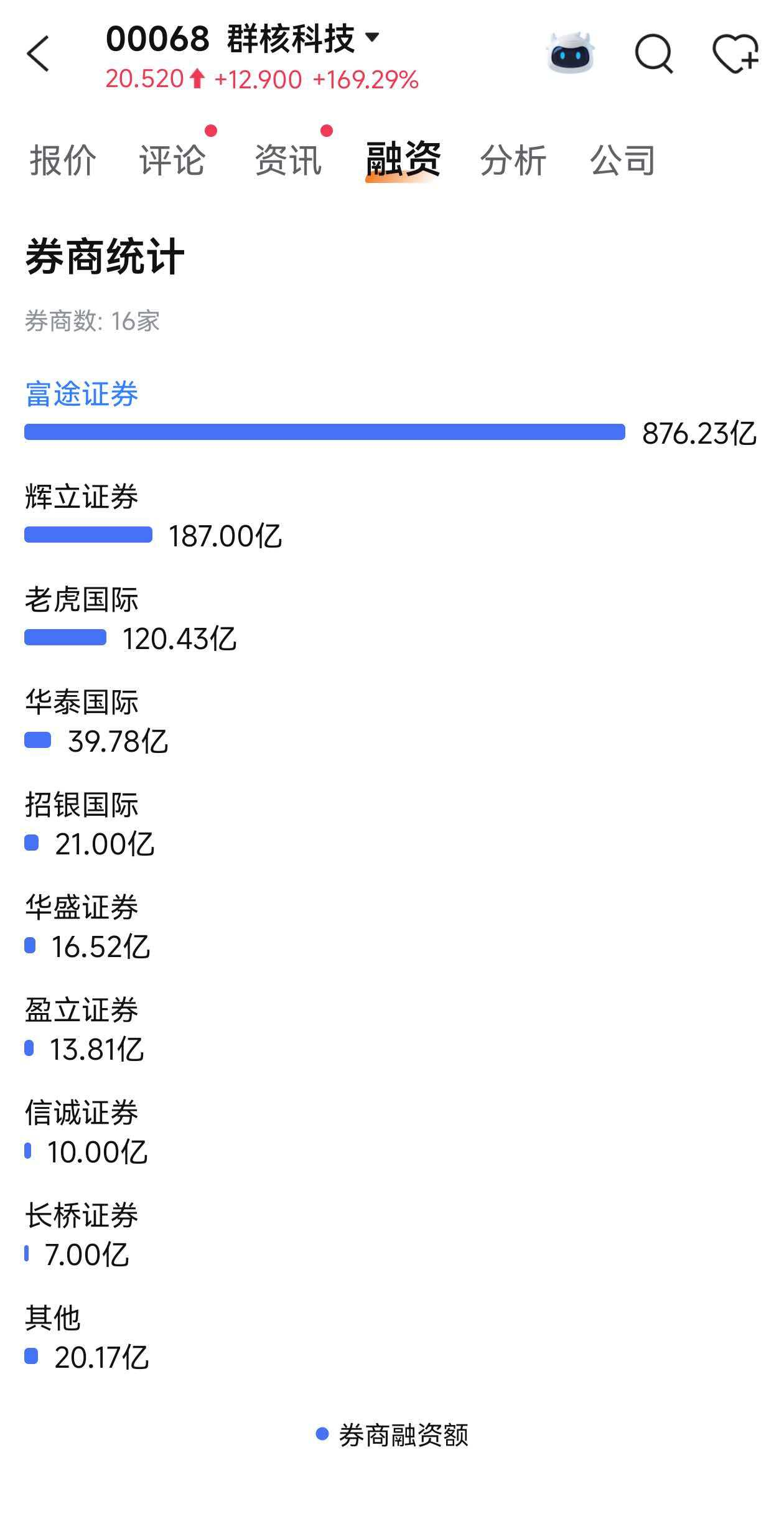The width and height of the screenshot is (784, 1514).
Task: Go back using the back arrow
Action: [x=39, y=54]
